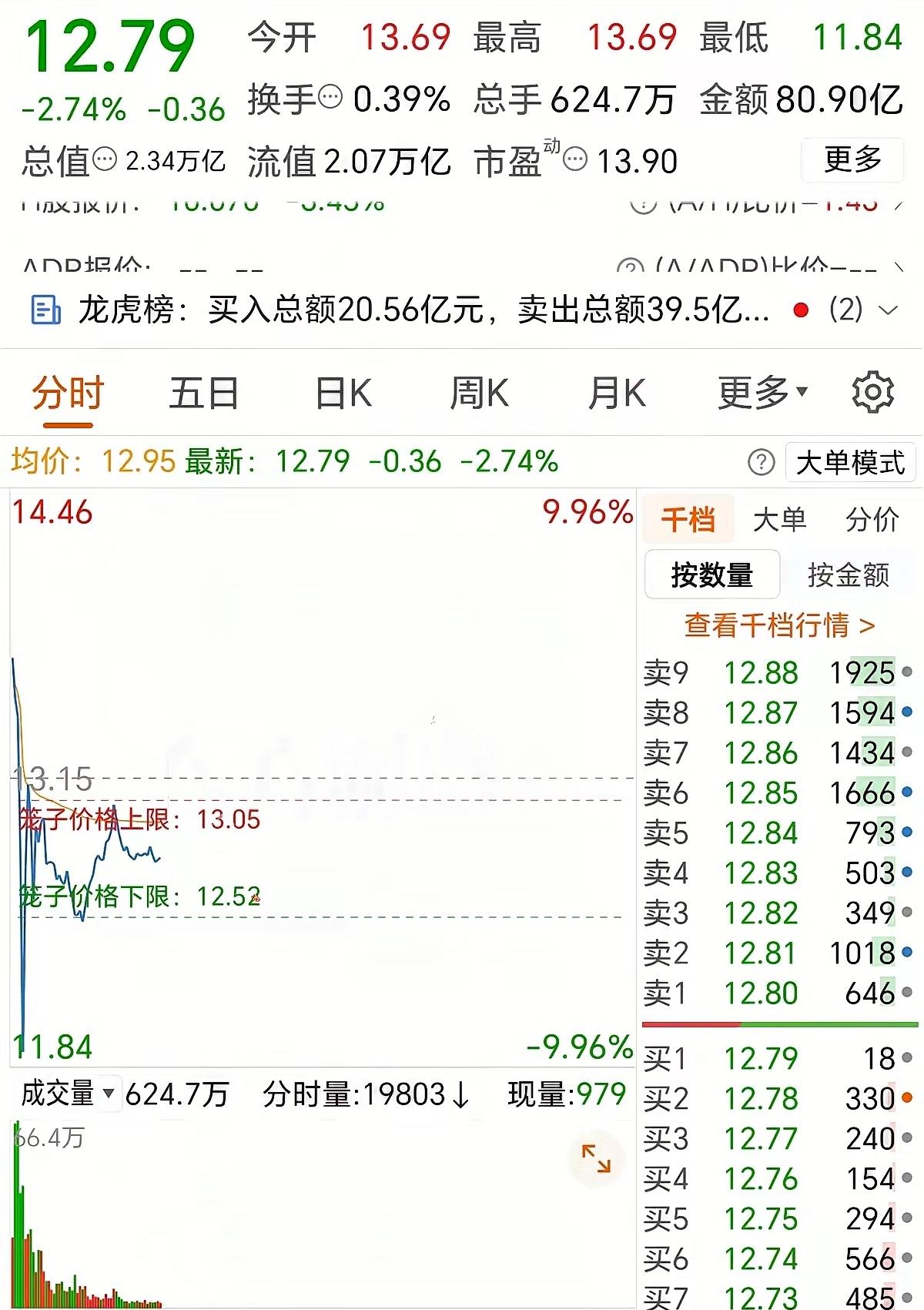Viewport: 924px width, 1310px height.
Task: Expand the 更多 chart period dropdown
Action: (758, 391)
